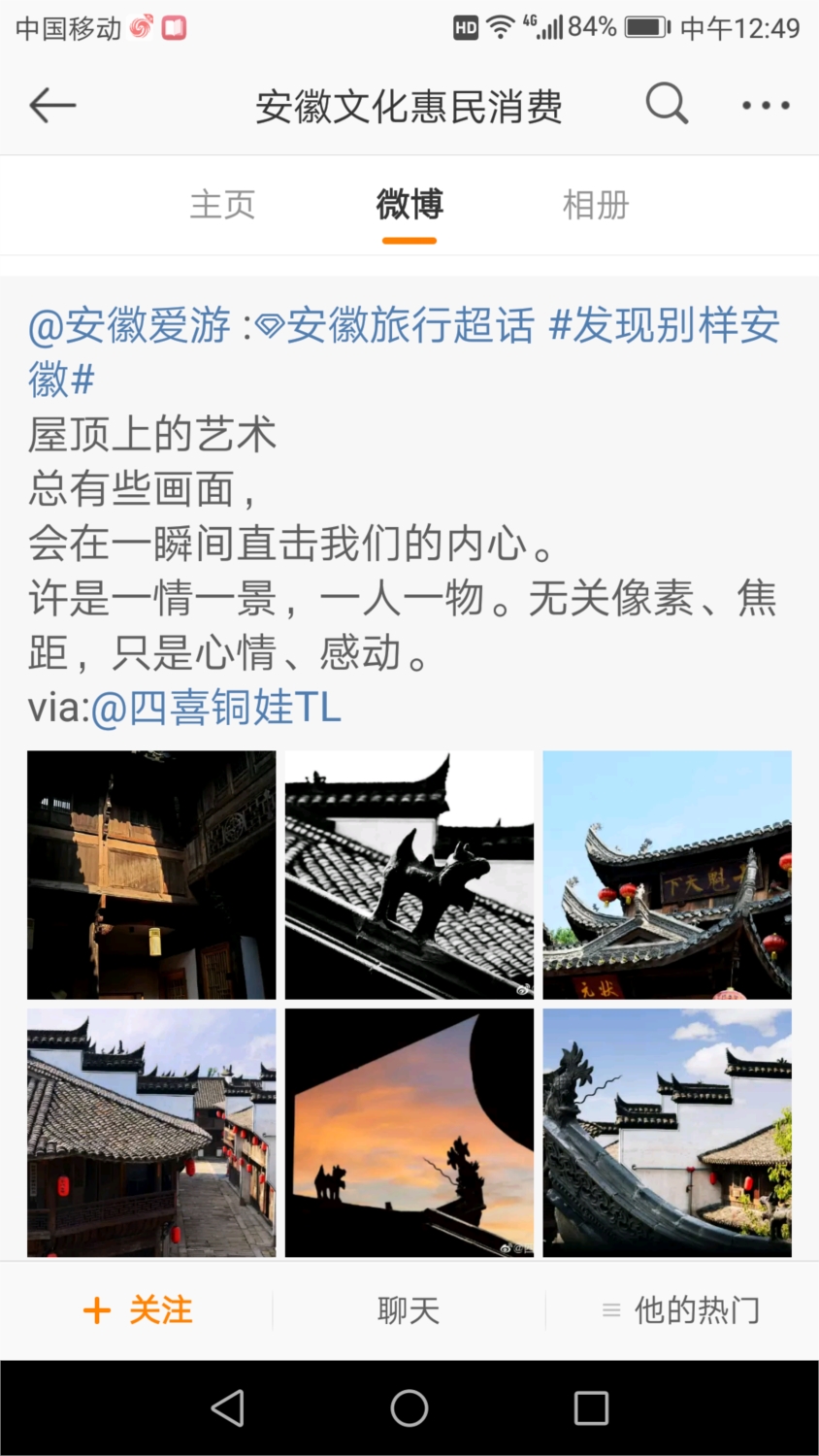Viewport: 819px width, 1456px height.
Task: Go back using the header arrow
Action: point(52,105)
